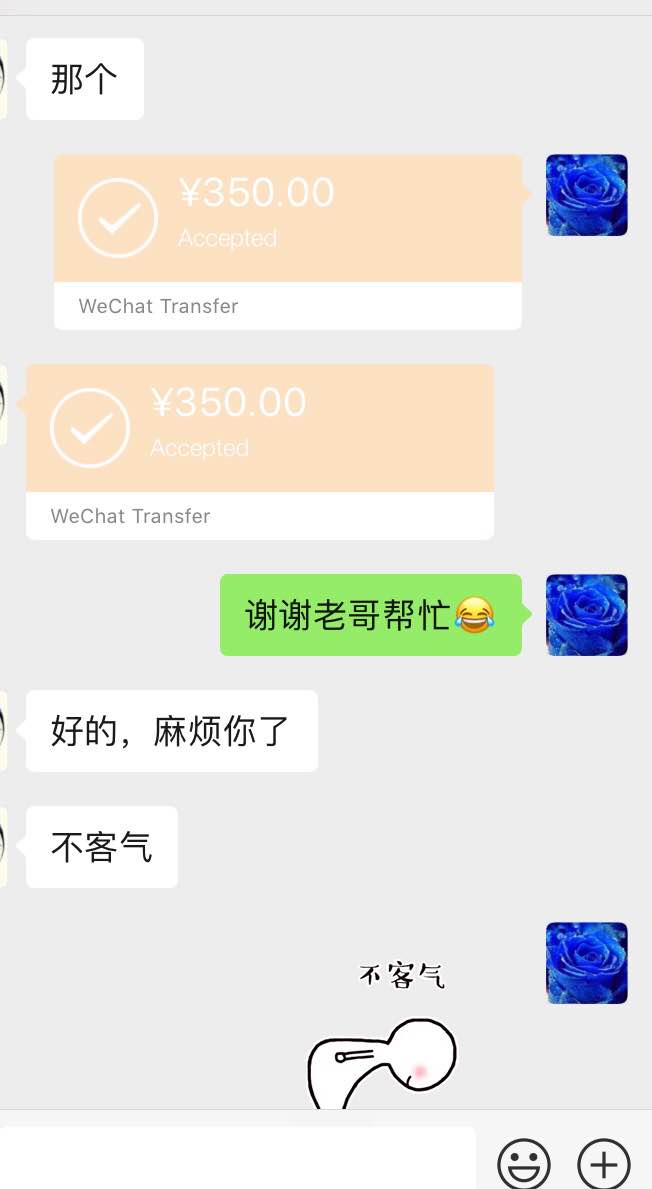Open the received ¥350.00 transfer card

pyautogui.click(x=260, y=451)
